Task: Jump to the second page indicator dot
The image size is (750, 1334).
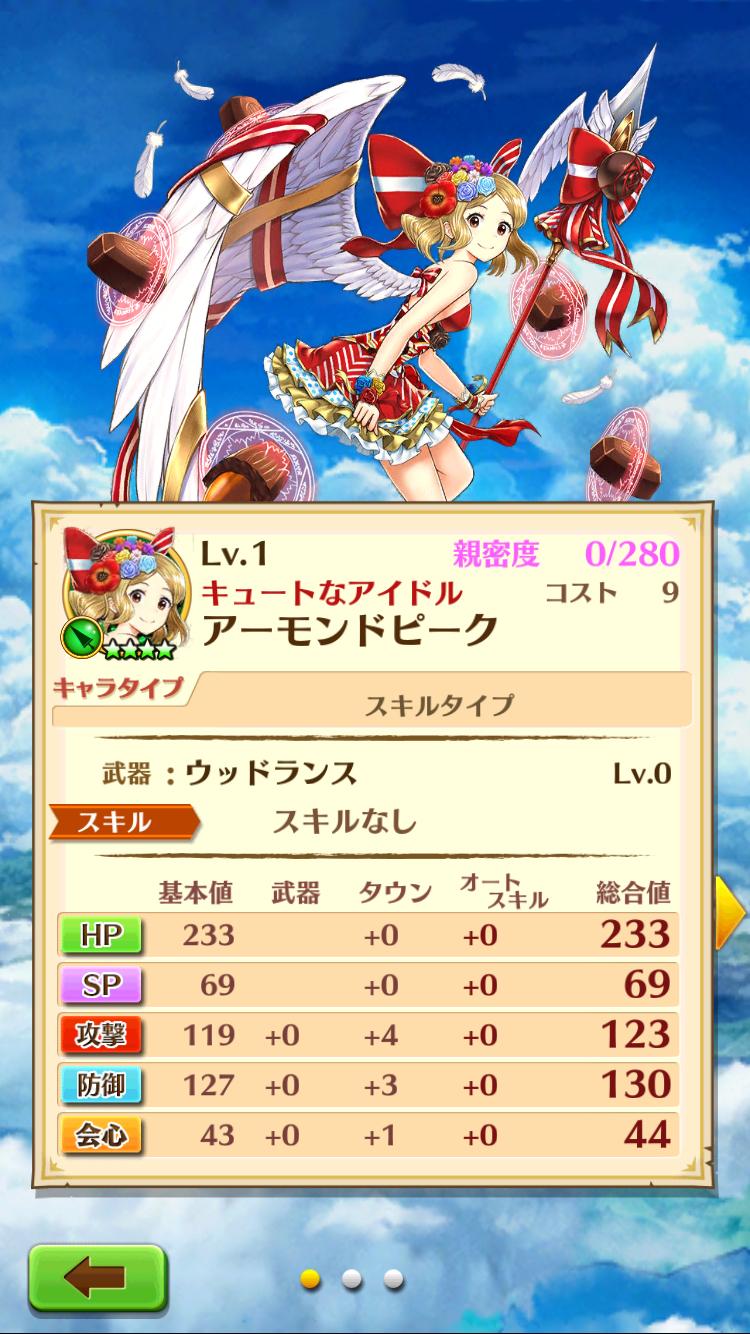Action: (352, 1278)
